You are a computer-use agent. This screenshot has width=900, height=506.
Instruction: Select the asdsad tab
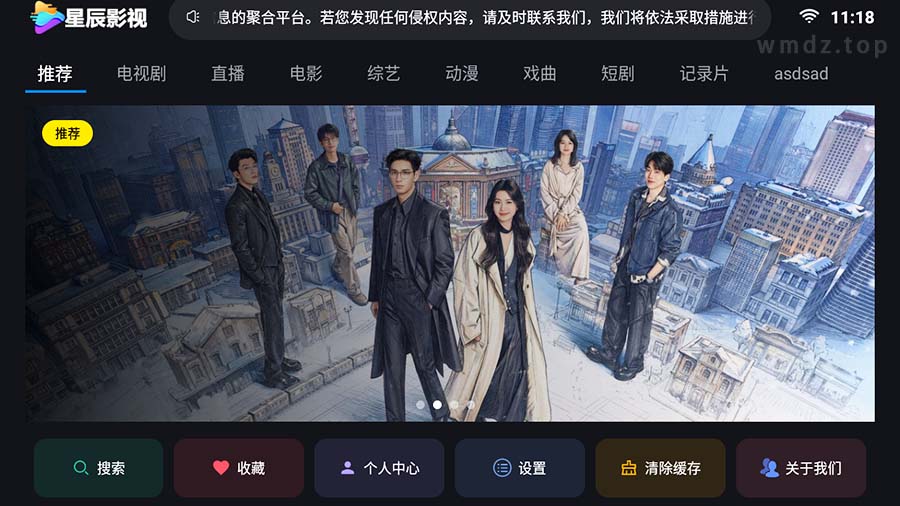tap(801, 74)
